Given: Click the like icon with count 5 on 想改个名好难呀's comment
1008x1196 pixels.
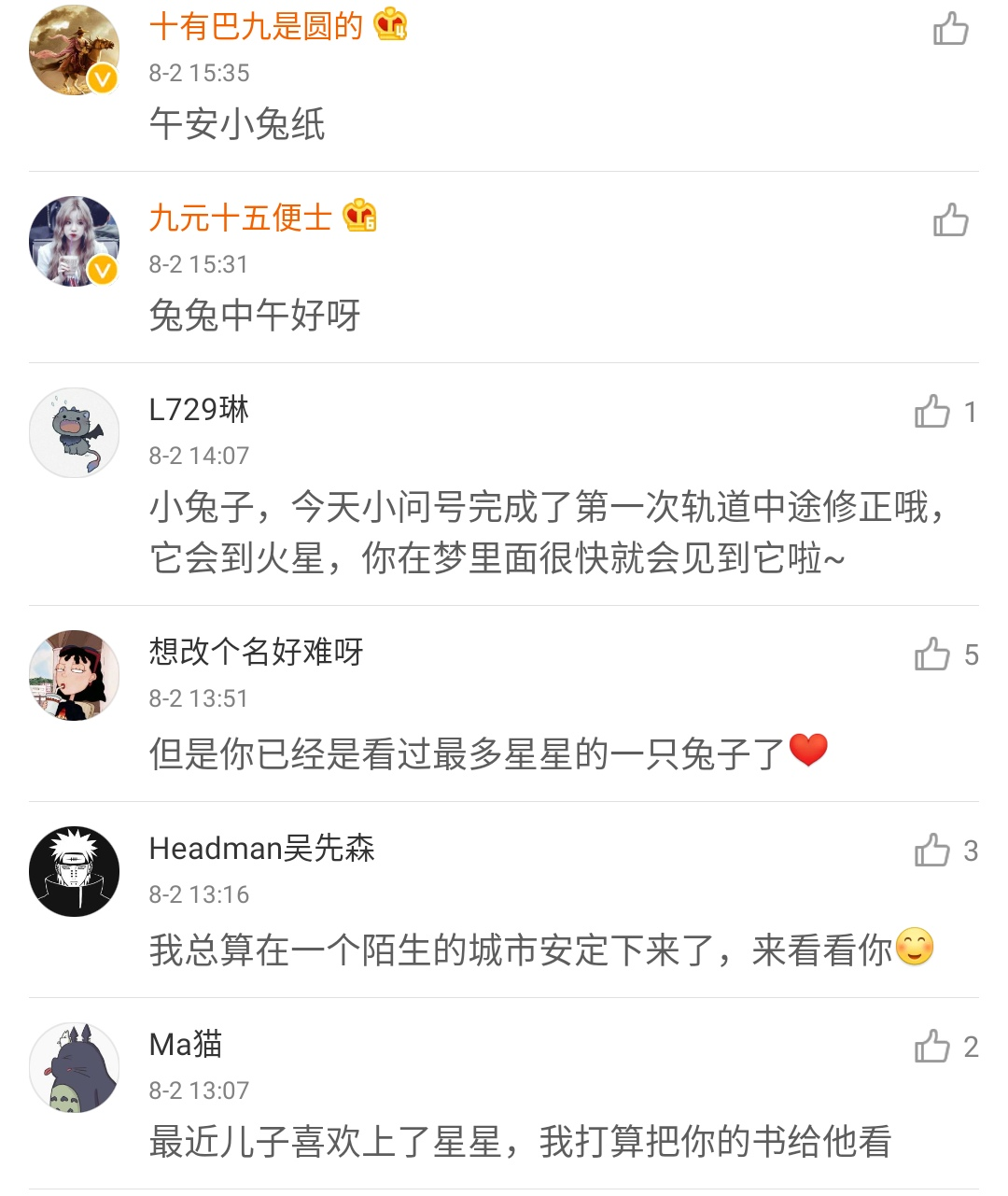Looking at the screenshot, I should 933,656.
